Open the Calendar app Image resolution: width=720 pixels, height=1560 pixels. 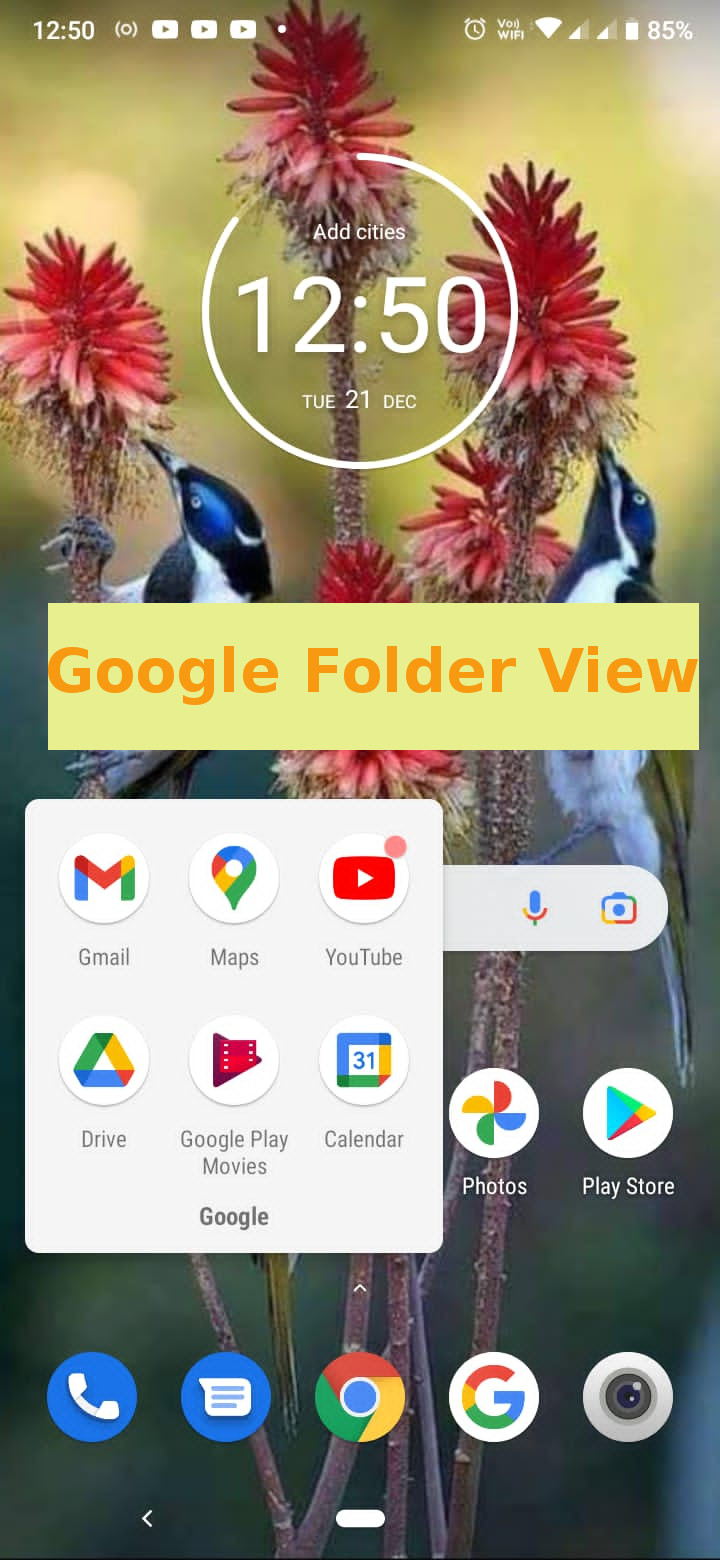coord(364,1060)
